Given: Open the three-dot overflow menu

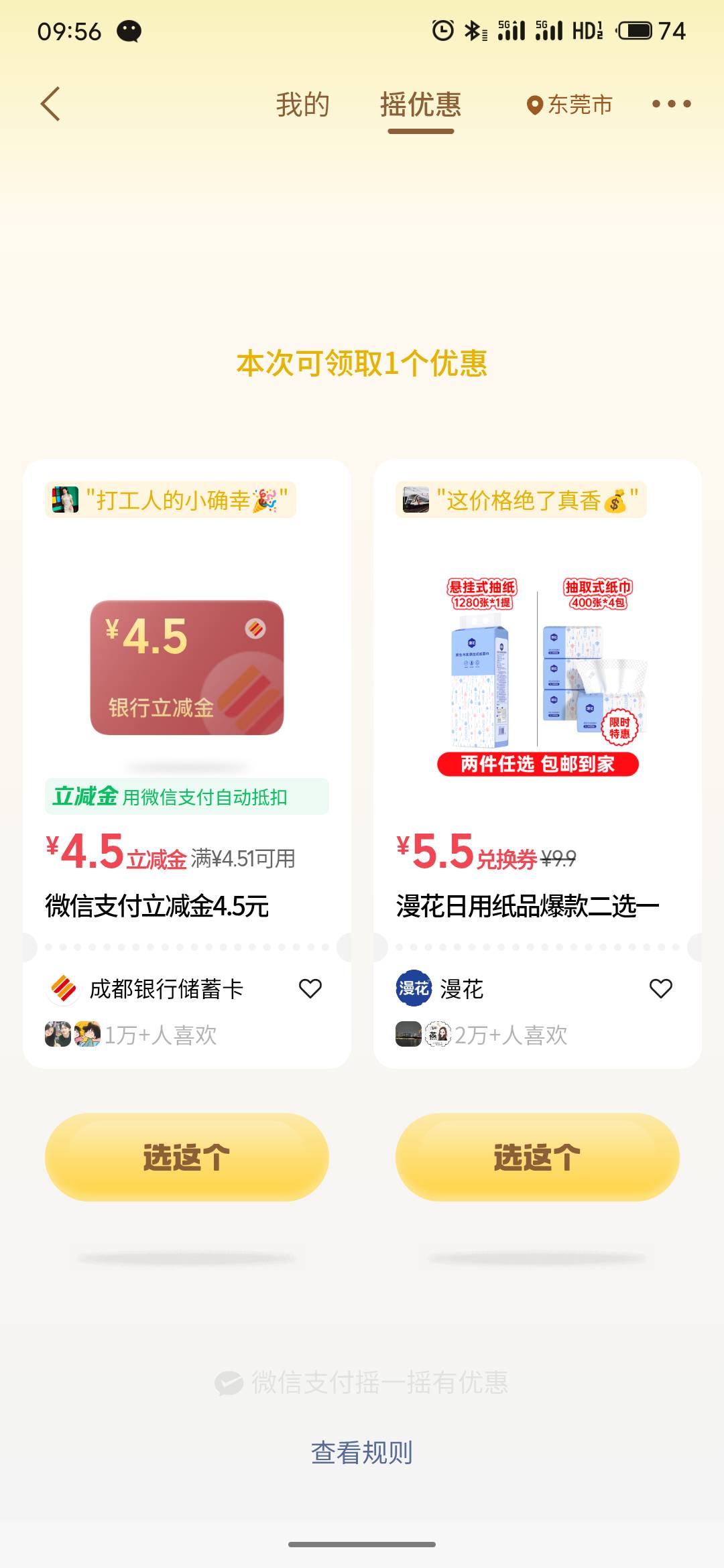Looking at the screenshot, I should (x=671, y=104).
